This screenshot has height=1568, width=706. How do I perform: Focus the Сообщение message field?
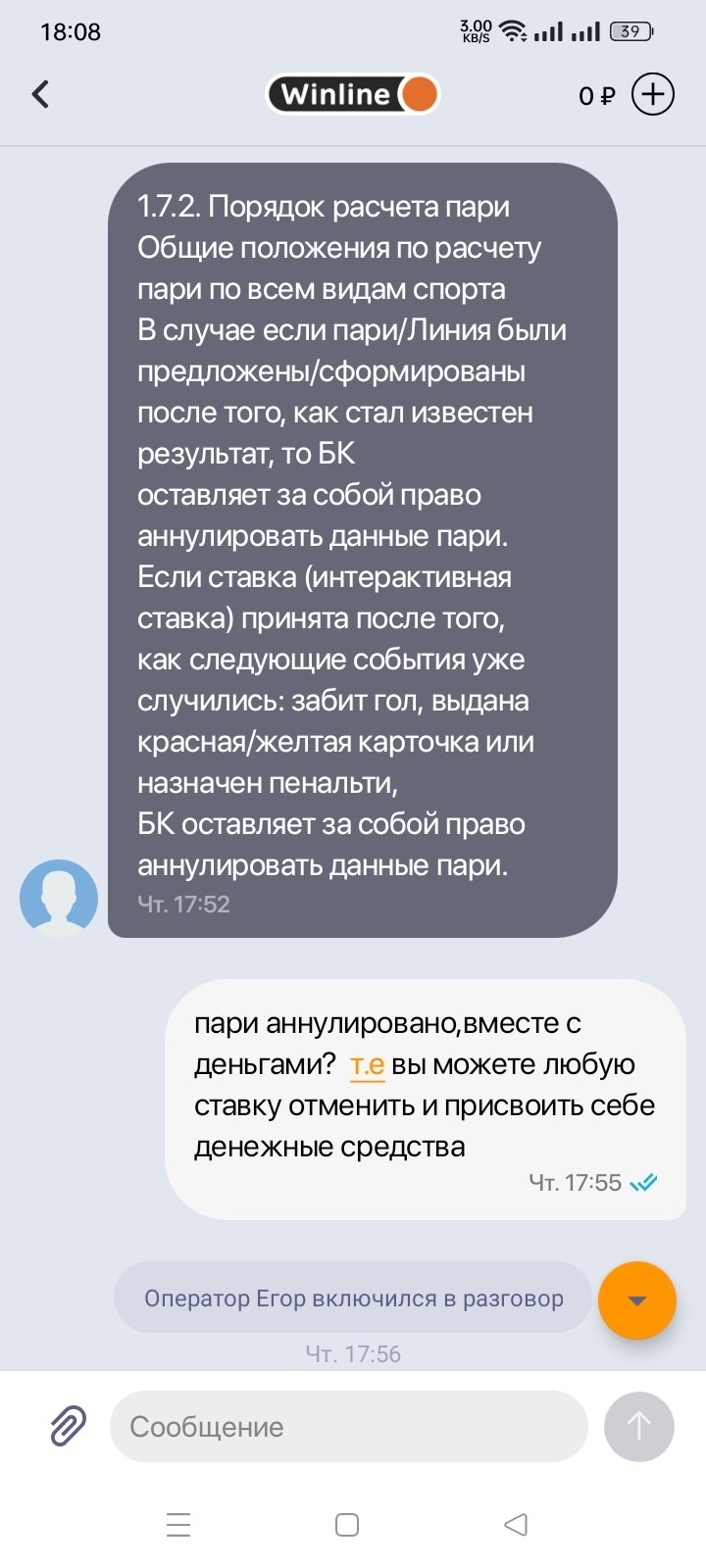pyautogui.click(x=348, y=1426)
